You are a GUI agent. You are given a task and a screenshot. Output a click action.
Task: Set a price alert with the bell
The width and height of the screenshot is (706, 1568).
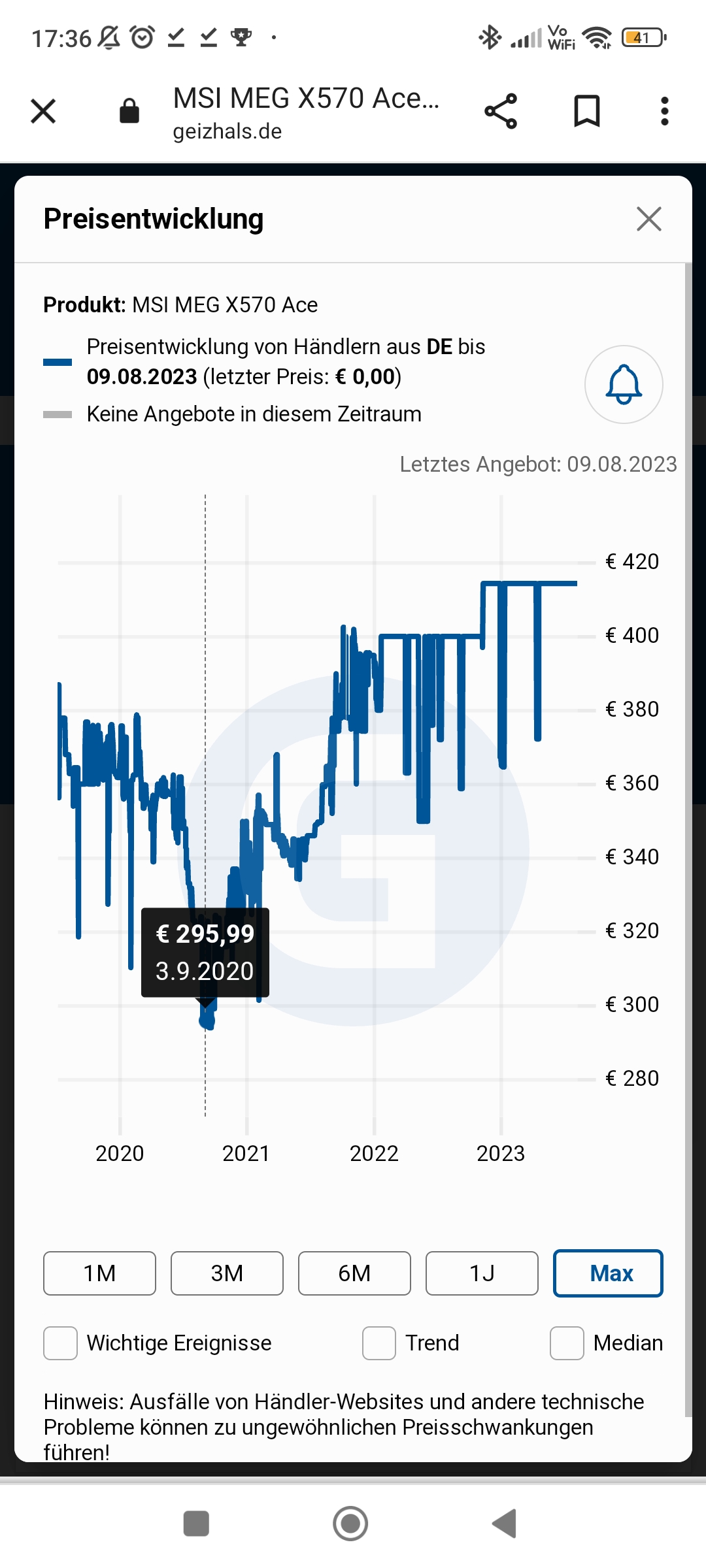(x=624, y=385)
